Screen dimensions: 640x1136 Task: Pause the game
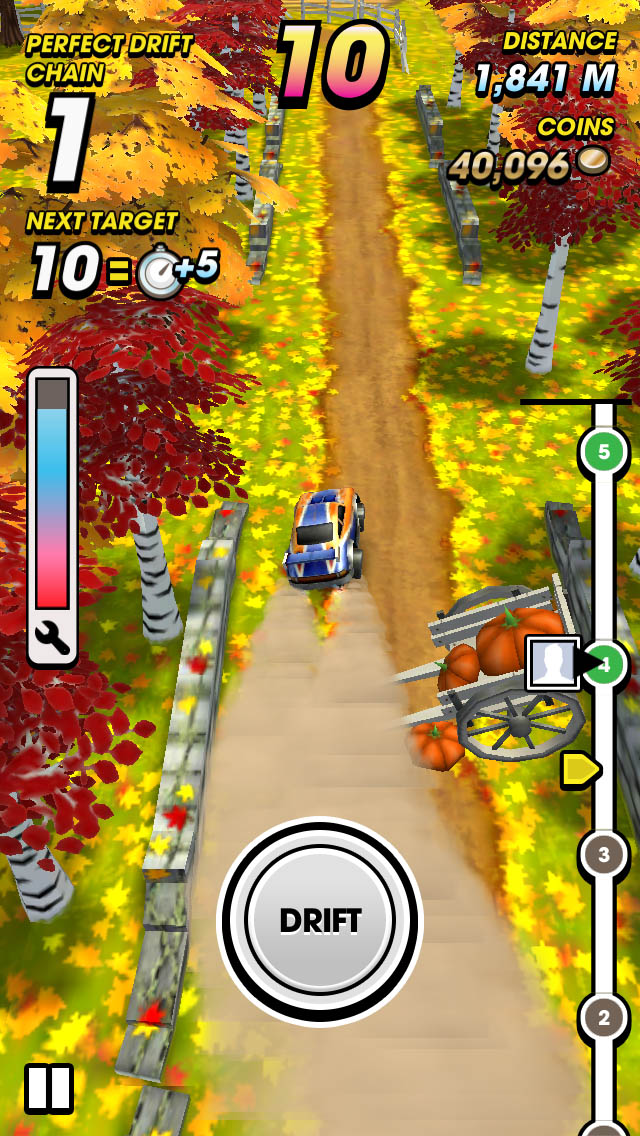pos(49,1087)
